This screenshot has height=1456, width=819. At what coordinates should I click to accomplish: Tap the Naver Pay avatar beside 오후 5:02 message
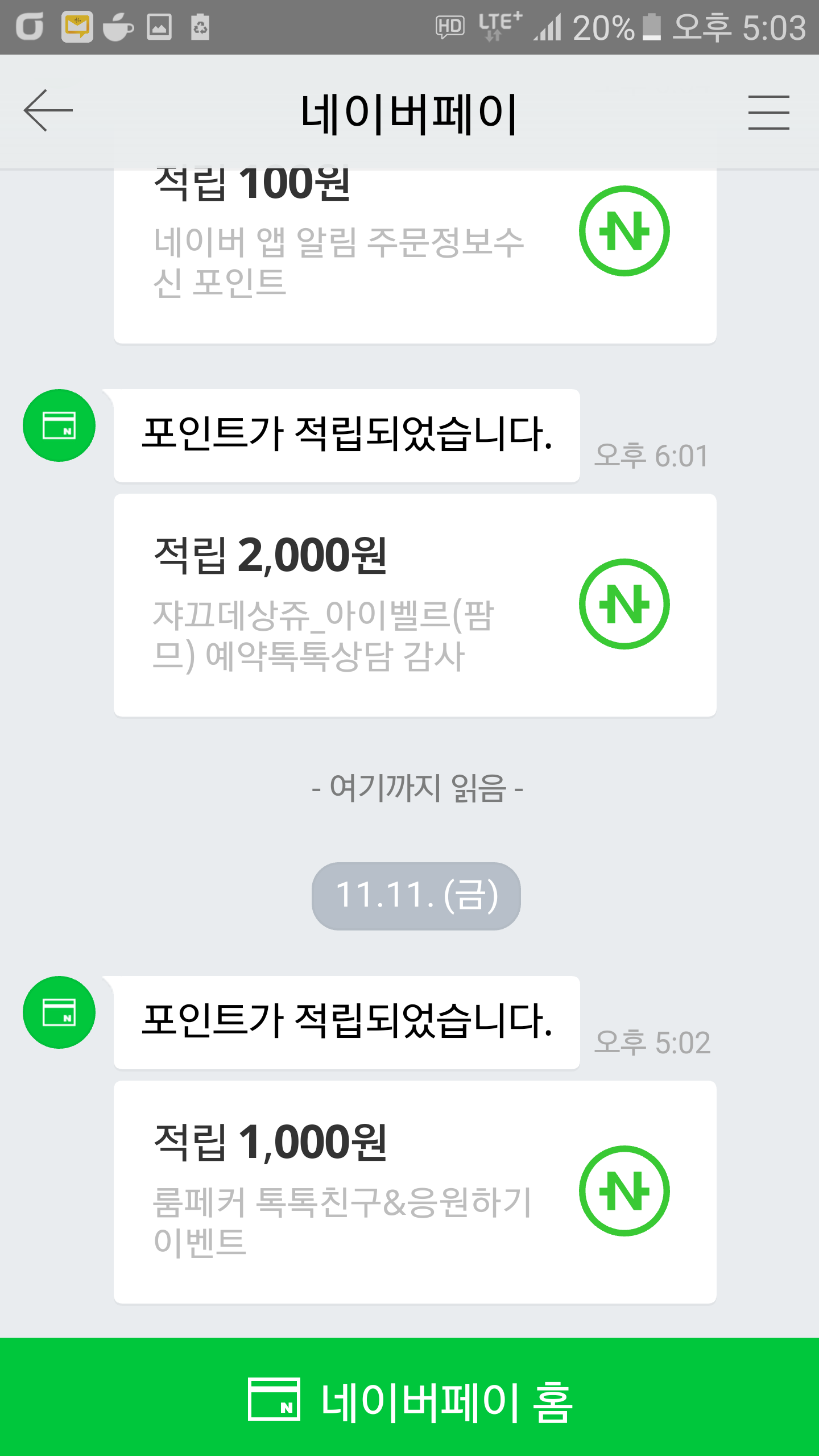point(59,1012)
